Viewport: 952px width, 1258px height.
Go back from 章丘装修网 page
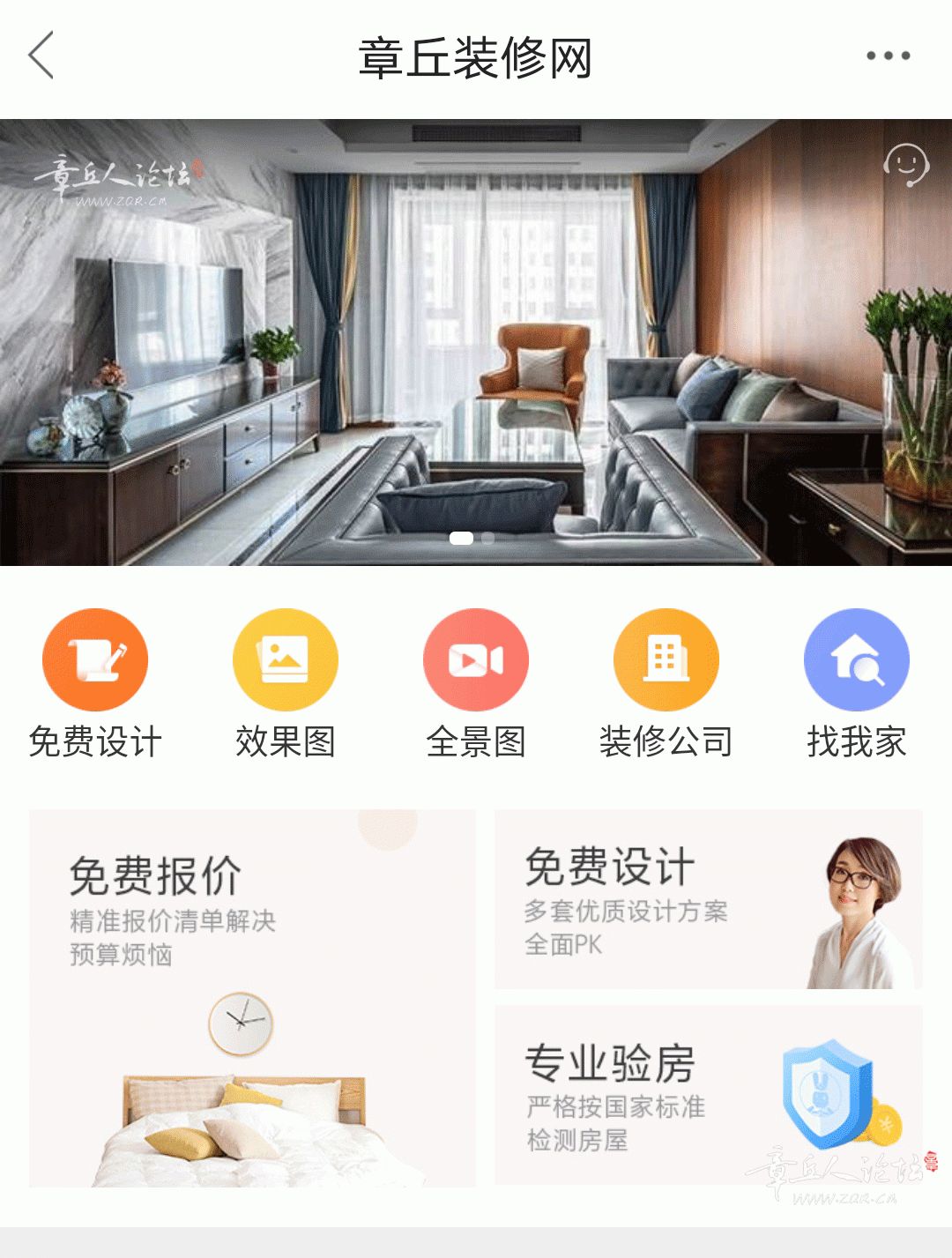pos(41,56)
